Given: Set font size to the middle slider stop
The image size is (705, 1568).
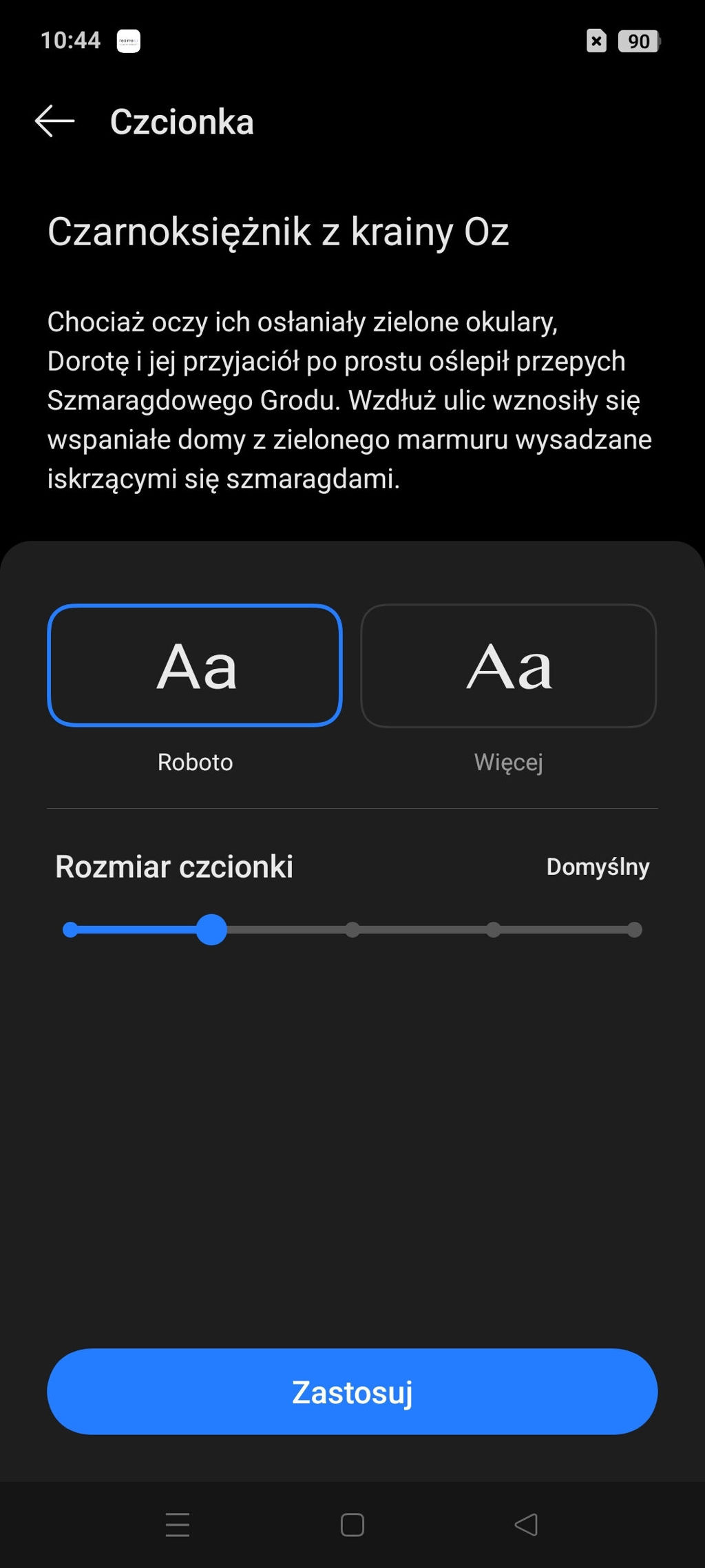Looking at the screenshot, I should [x=352, y=930].
